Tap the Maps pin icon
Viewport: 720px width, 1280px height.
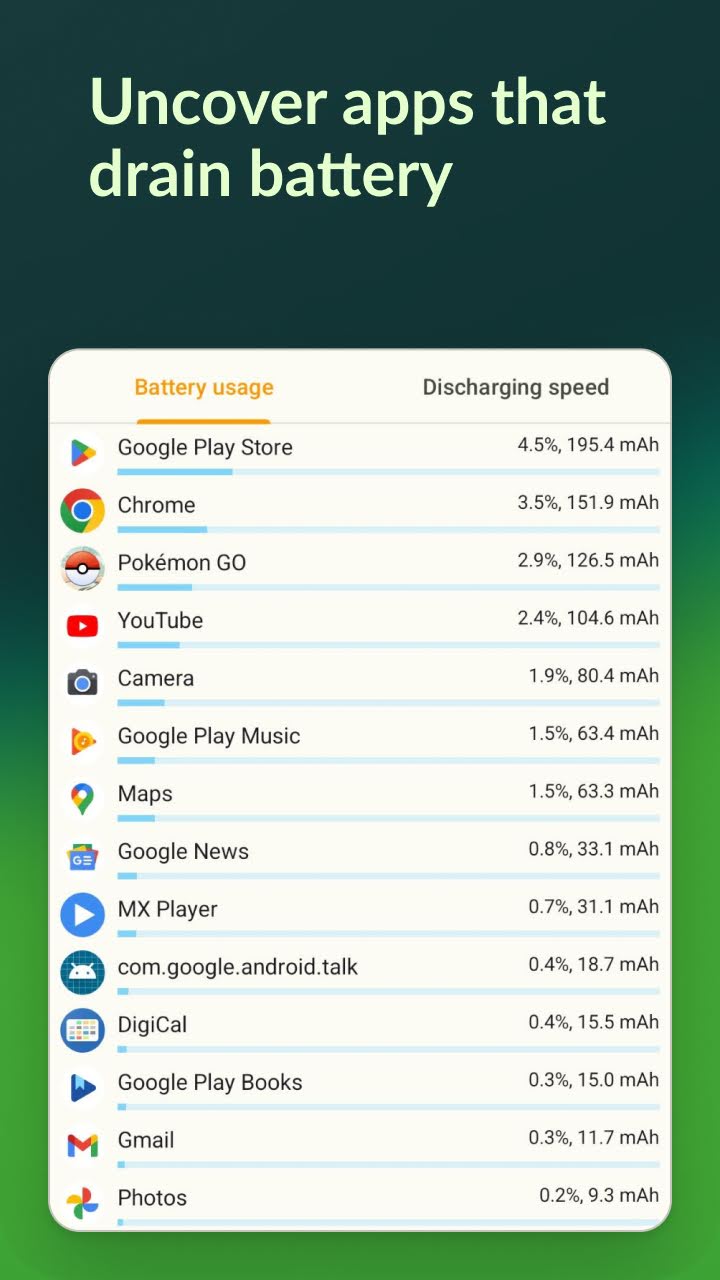point(83,795)
